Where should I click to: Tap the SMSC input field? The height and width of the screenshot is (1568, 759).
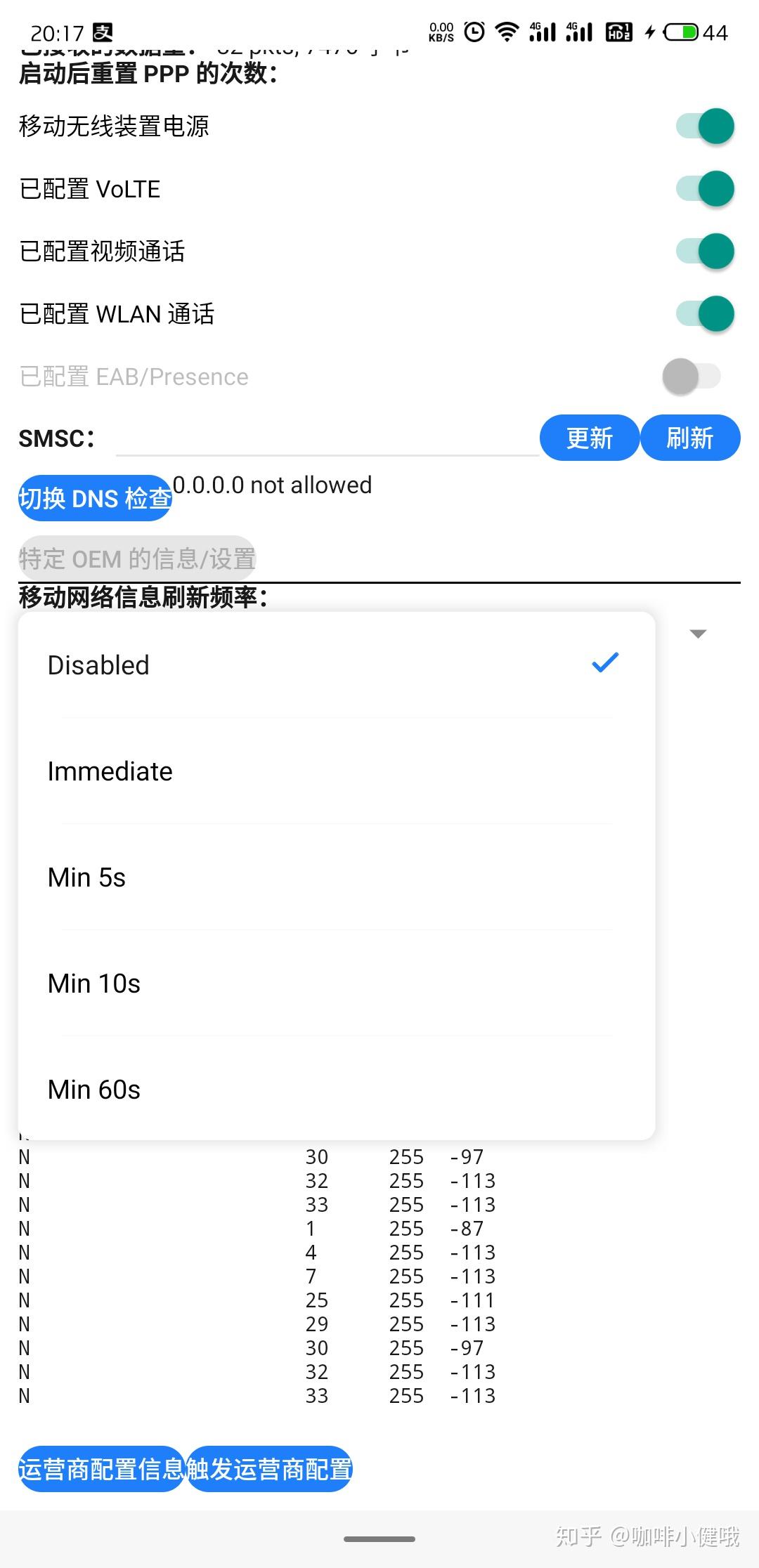[x=327, y=438]
